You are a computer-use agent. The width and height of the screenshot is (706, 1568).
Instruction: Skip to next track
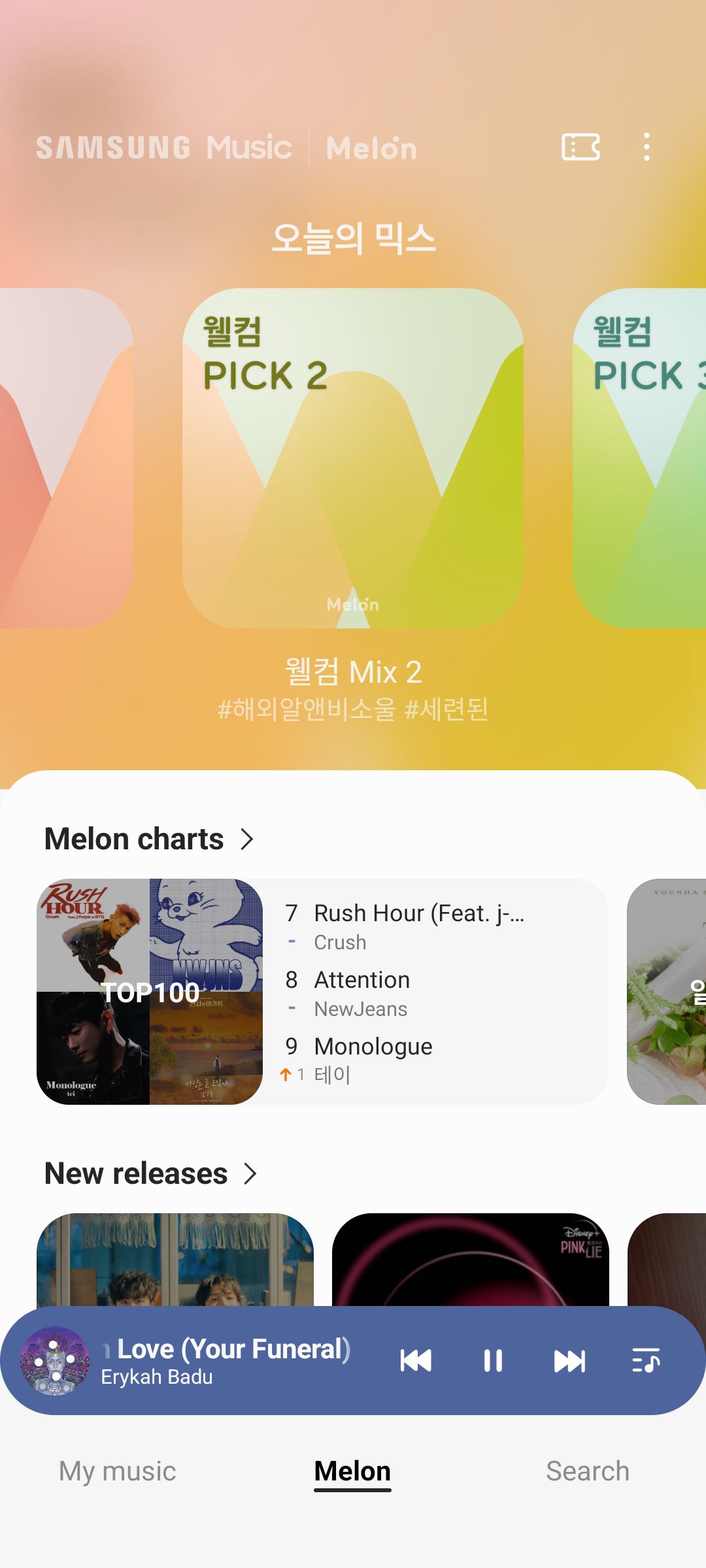coord(569,1361)
